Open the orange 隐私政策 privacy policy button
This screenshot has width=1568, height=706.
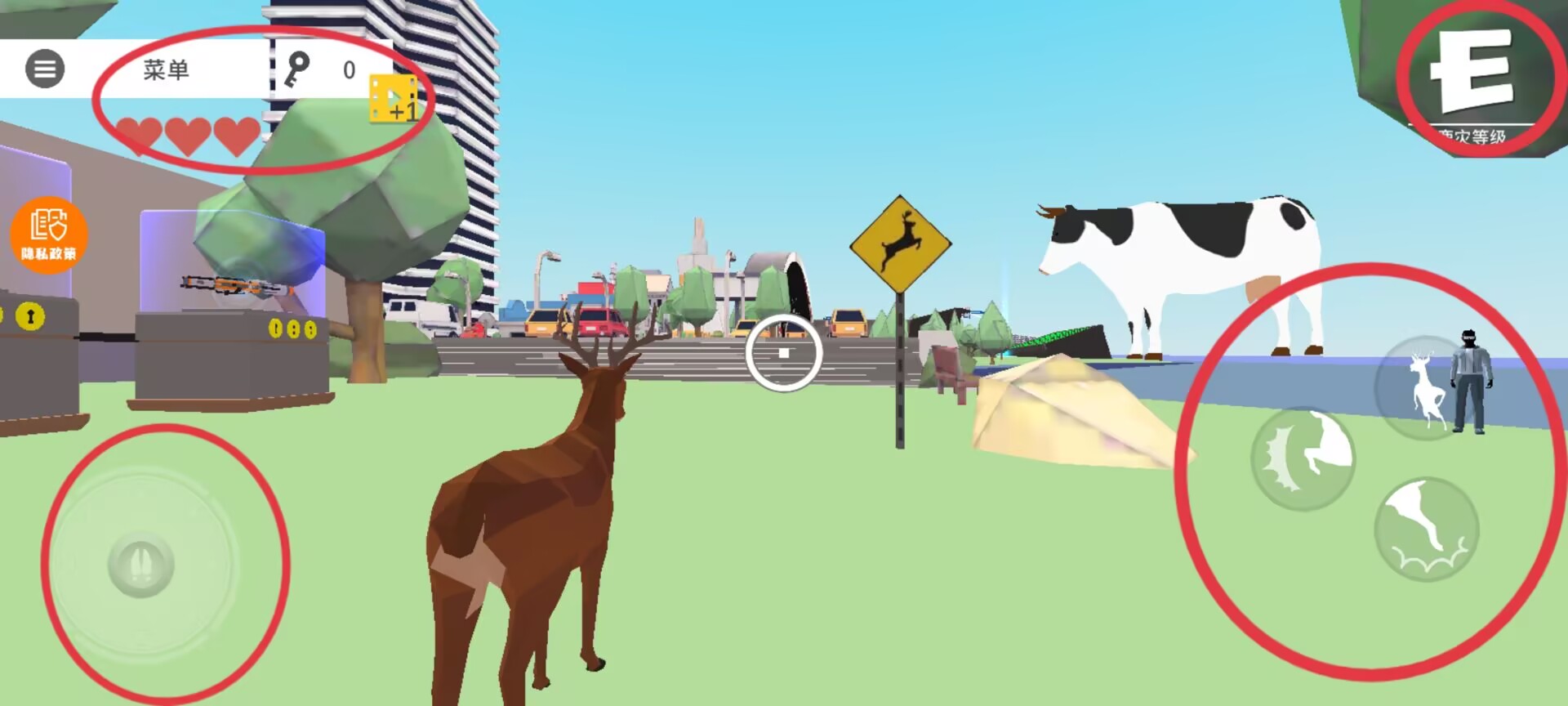coord(49,235)
